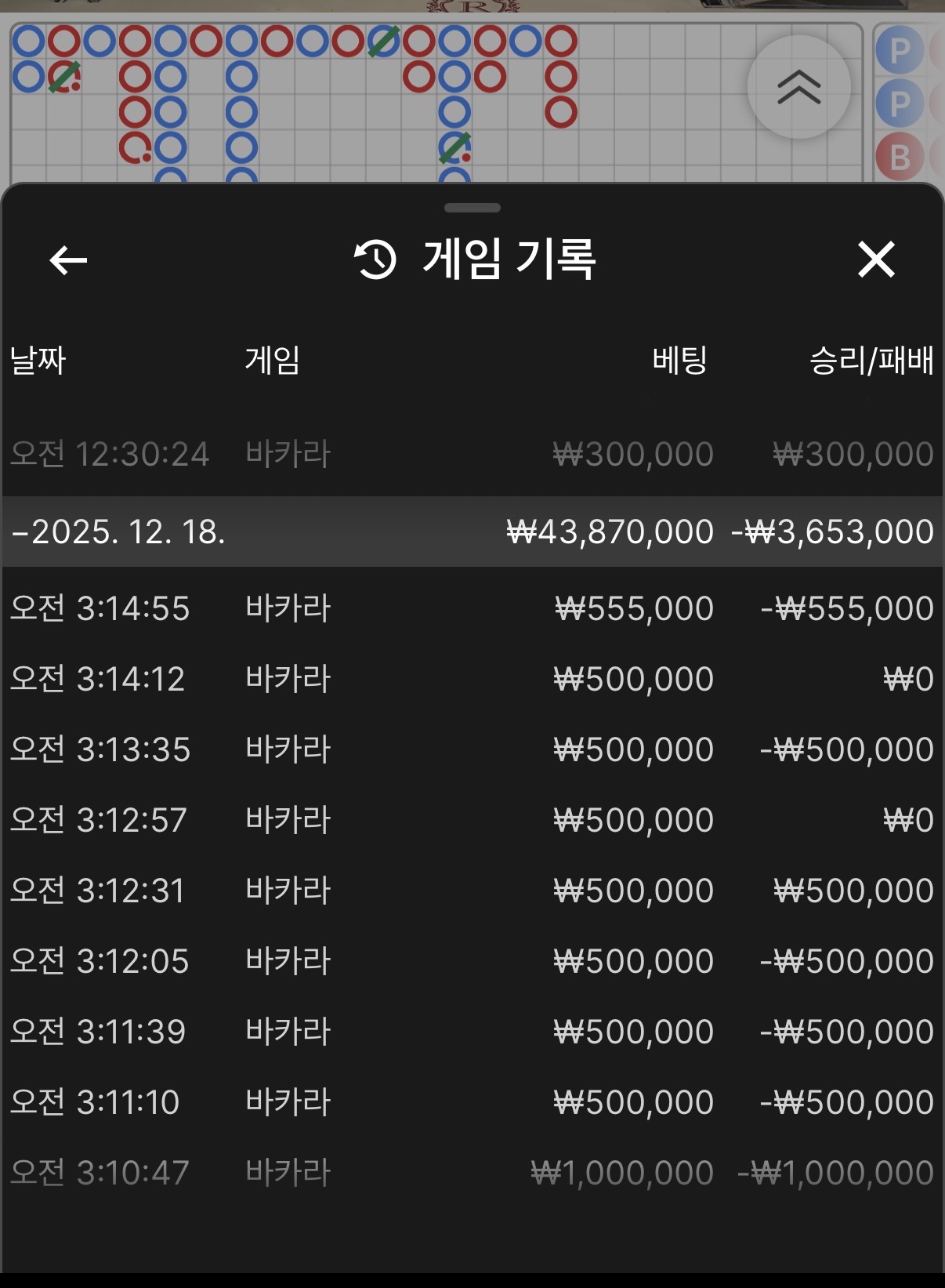Select the 오전 3:12:31 winning record
The width and height of the screenshot is (945, 1288).
[x=472, y=891]
